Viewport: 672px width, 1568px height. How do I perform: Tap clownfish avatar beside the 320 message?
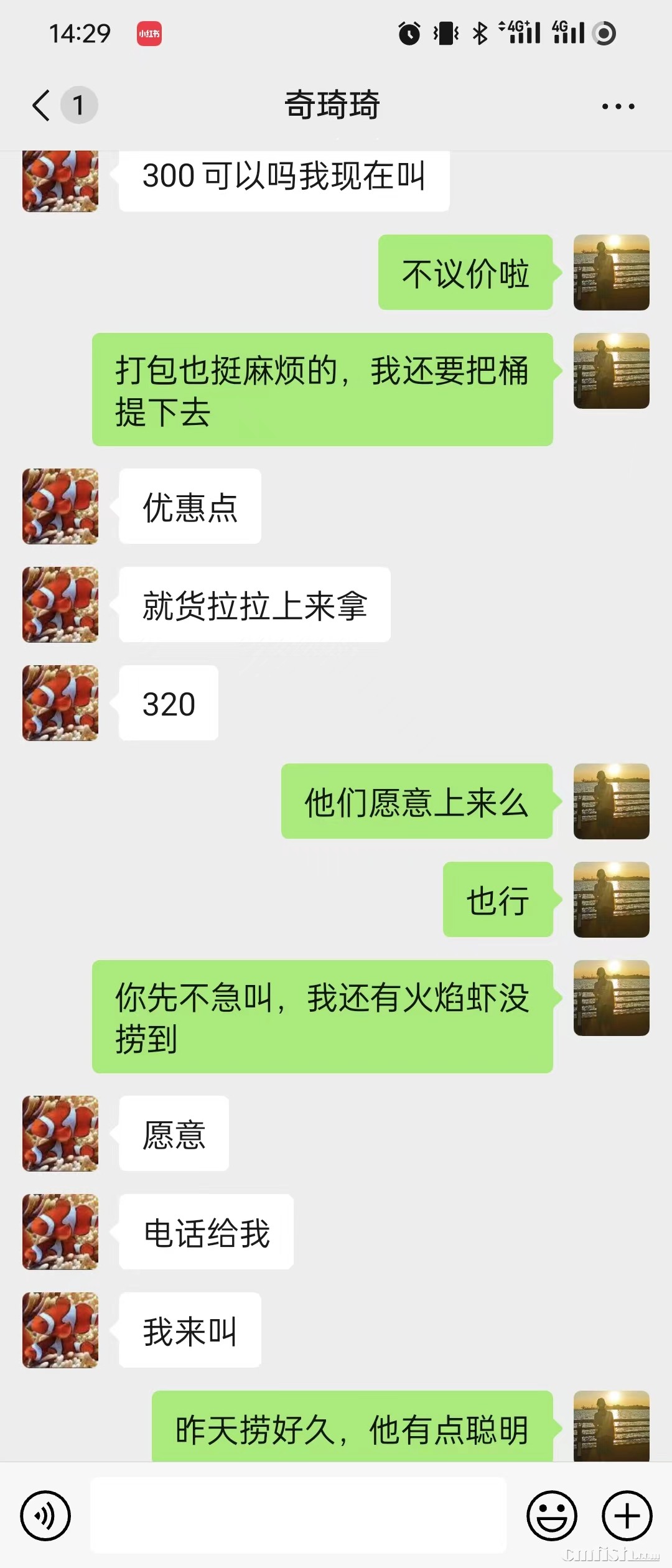point(60,702)
